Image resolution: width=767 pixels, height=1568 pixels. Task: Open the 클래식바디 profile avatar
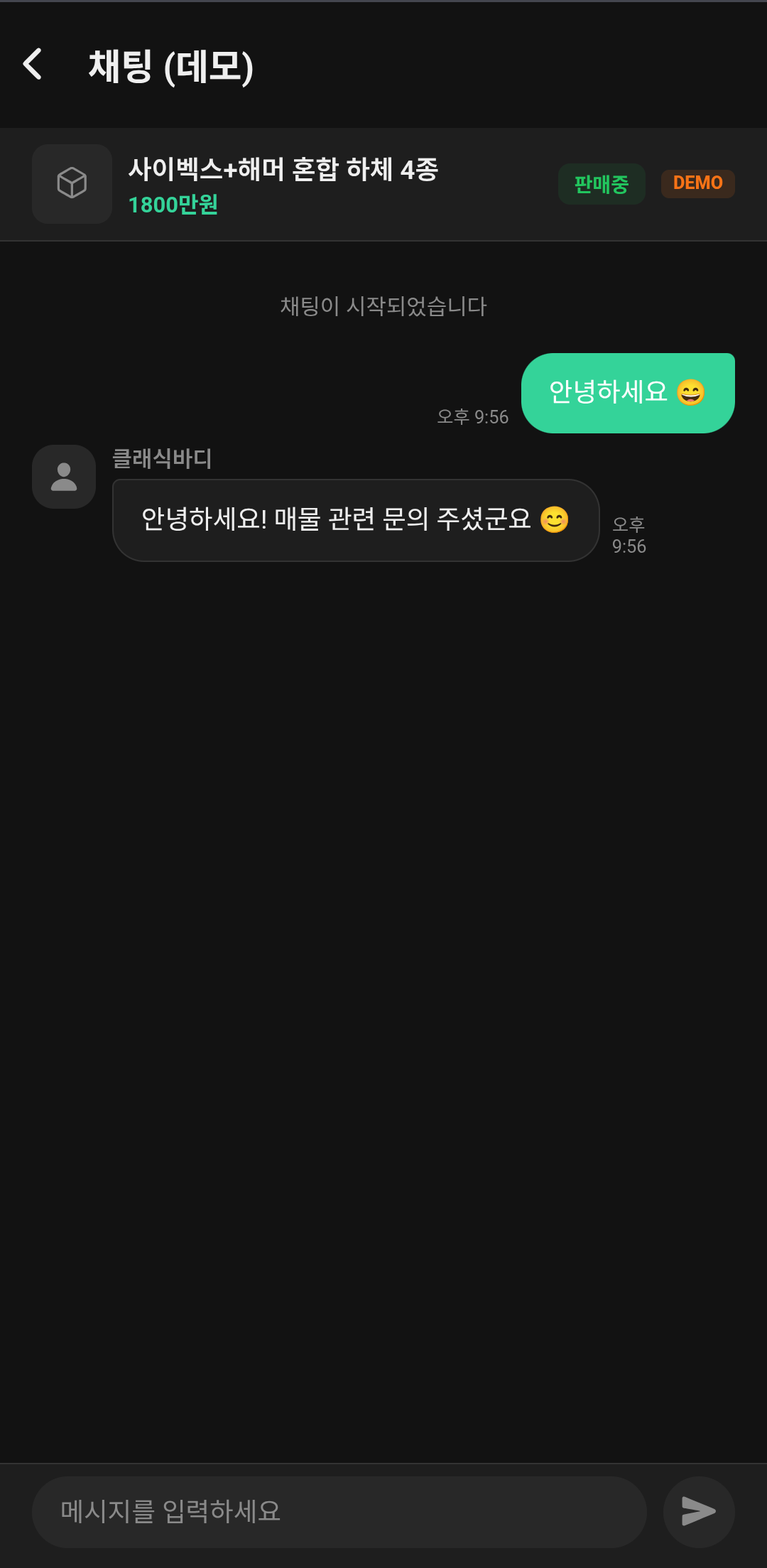tap(63, 476)
